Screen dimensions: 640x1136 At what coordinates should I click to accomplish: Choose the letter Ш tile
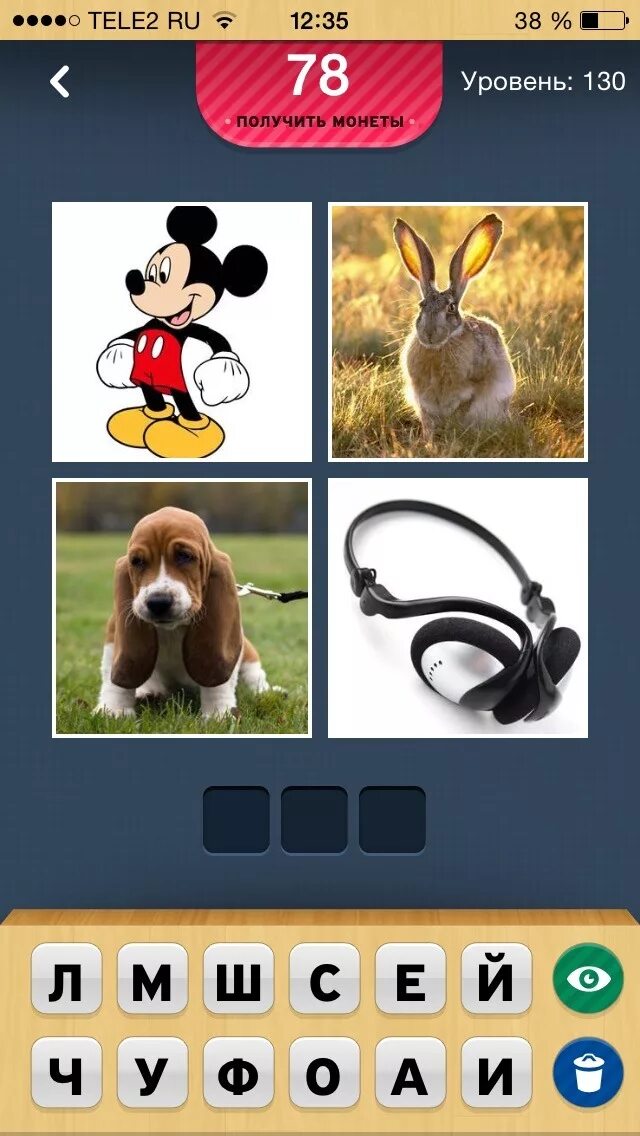238,979
